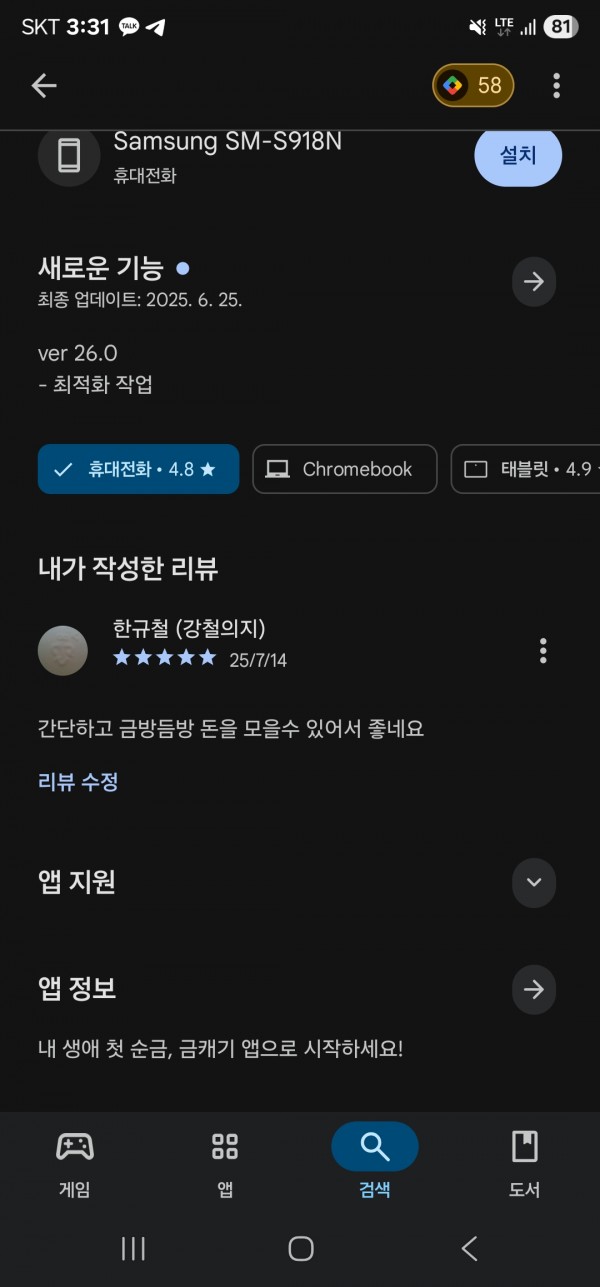Tap the system home button
This screenshot has width=600, height=1287.
(301, 1248)
